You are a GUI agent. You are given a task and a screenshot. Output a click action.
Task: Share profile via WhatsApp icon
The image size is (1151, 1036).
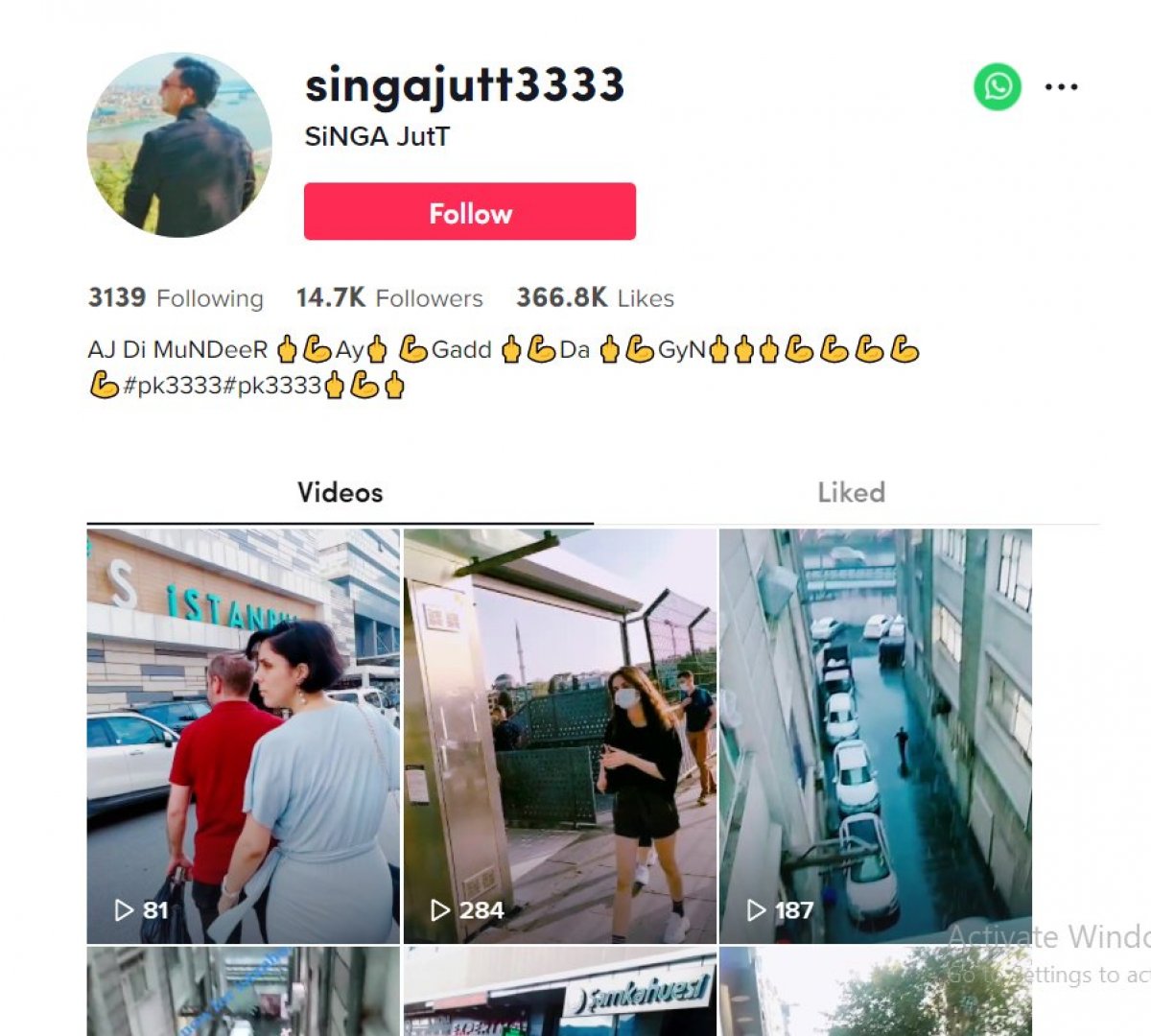coord(997,87)
